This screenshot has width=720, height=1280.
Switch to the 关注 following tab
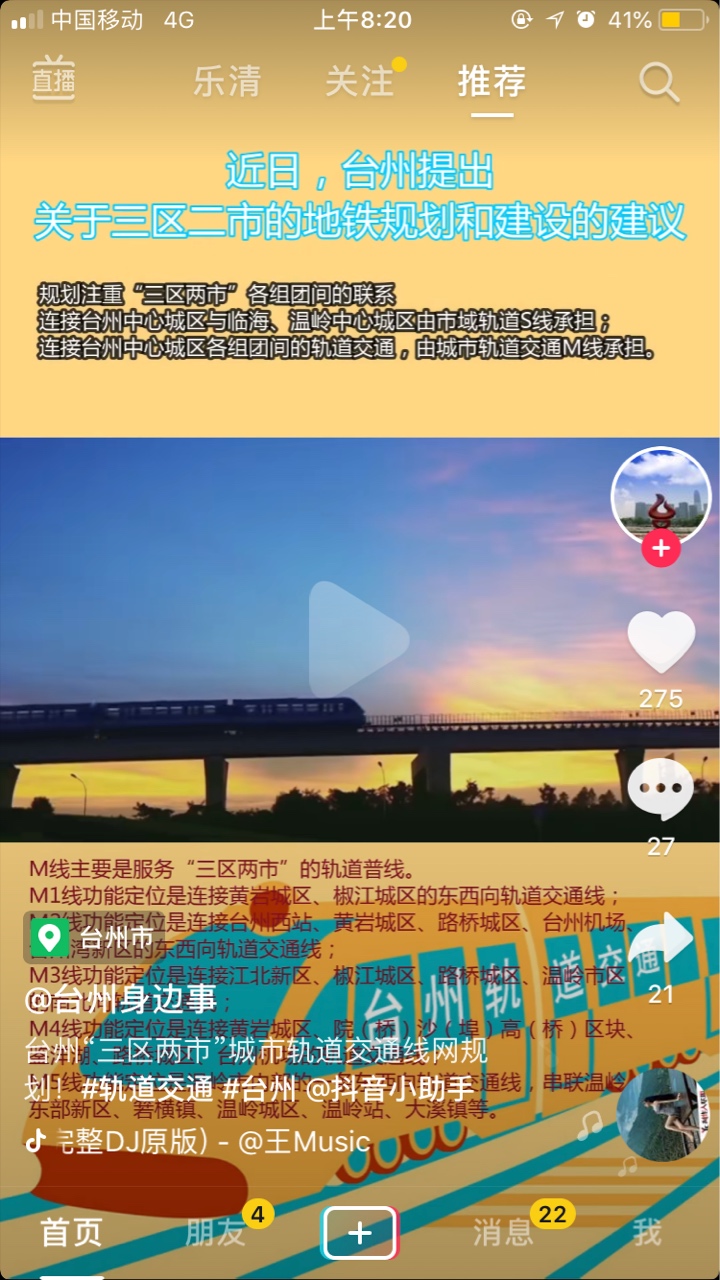(359, 81)
